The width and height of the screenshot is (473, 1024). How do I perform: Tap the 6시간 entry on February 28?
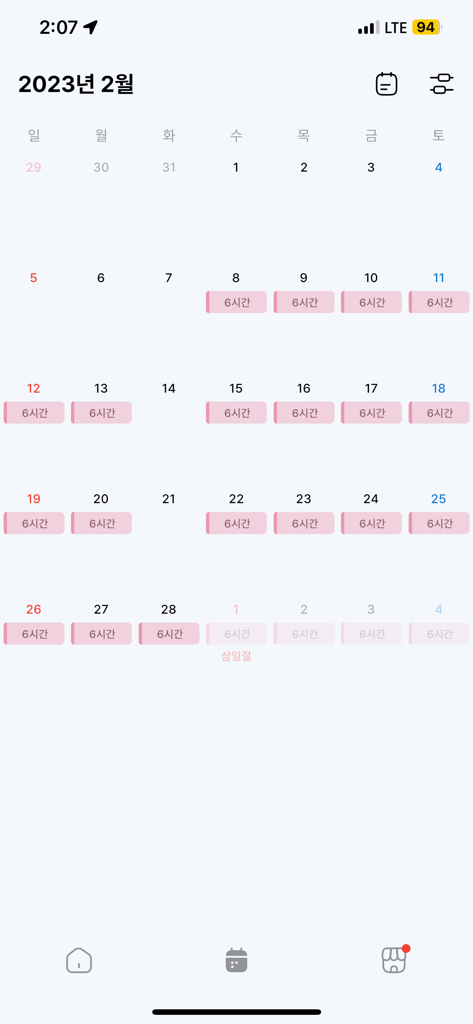169,633
